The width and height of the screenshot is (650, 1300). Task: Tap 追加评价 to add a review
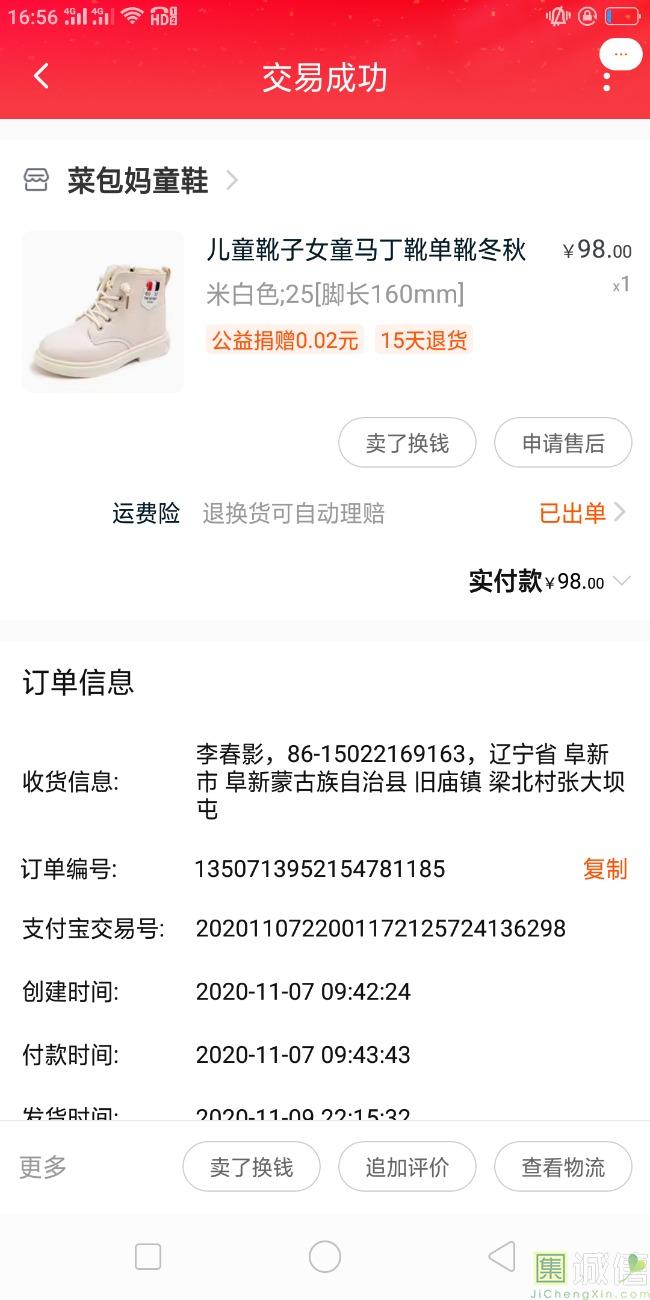click(407, 1167)
